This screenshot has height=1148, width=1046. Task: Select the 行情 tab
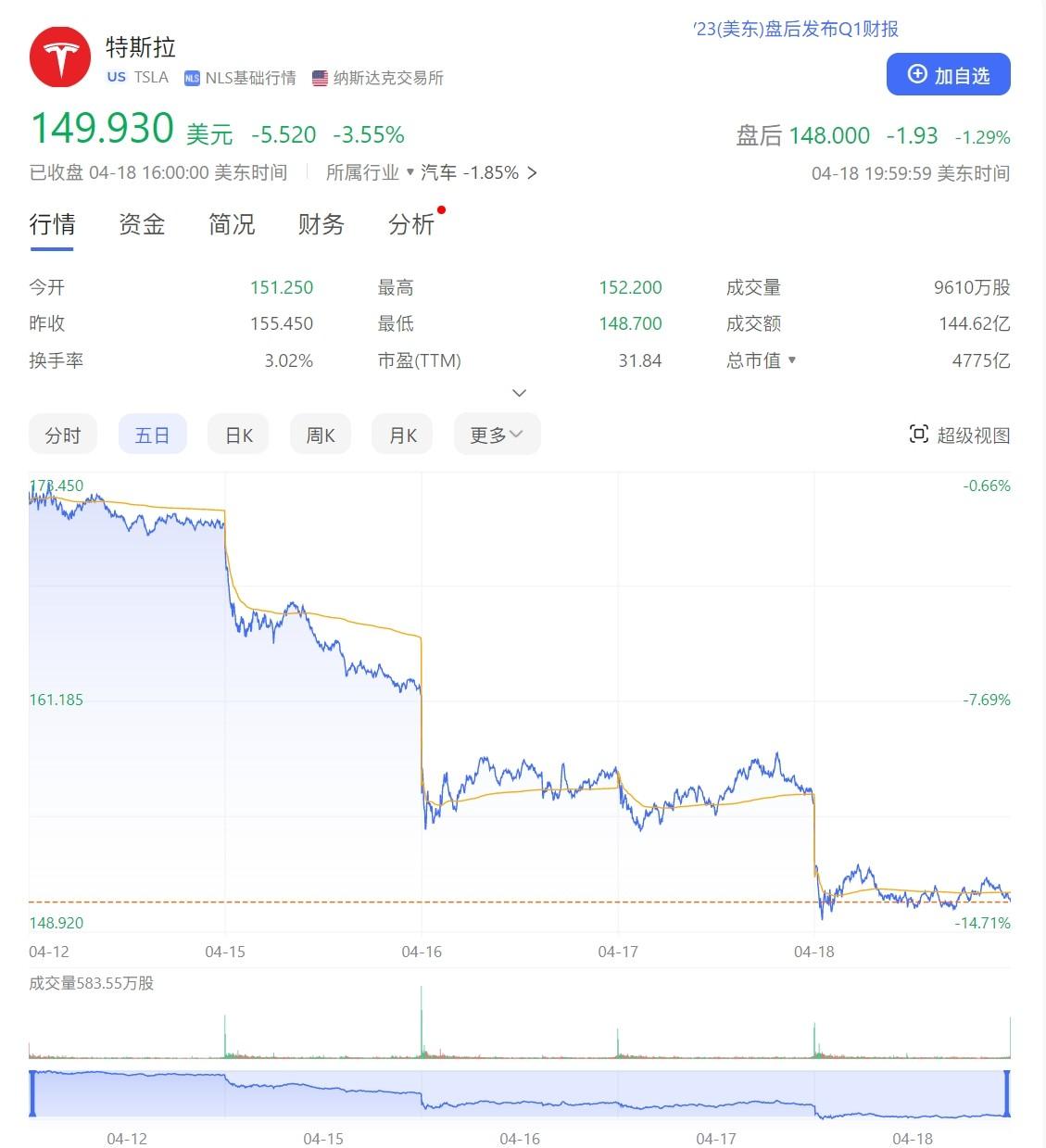pos(52,224)
